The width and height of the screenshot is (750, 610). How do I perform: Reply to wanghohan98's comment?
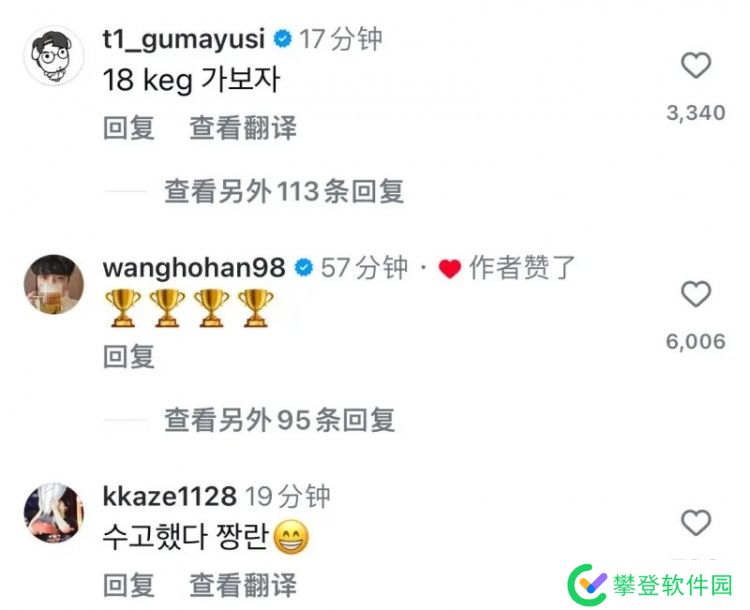click(x=129, y=355)
